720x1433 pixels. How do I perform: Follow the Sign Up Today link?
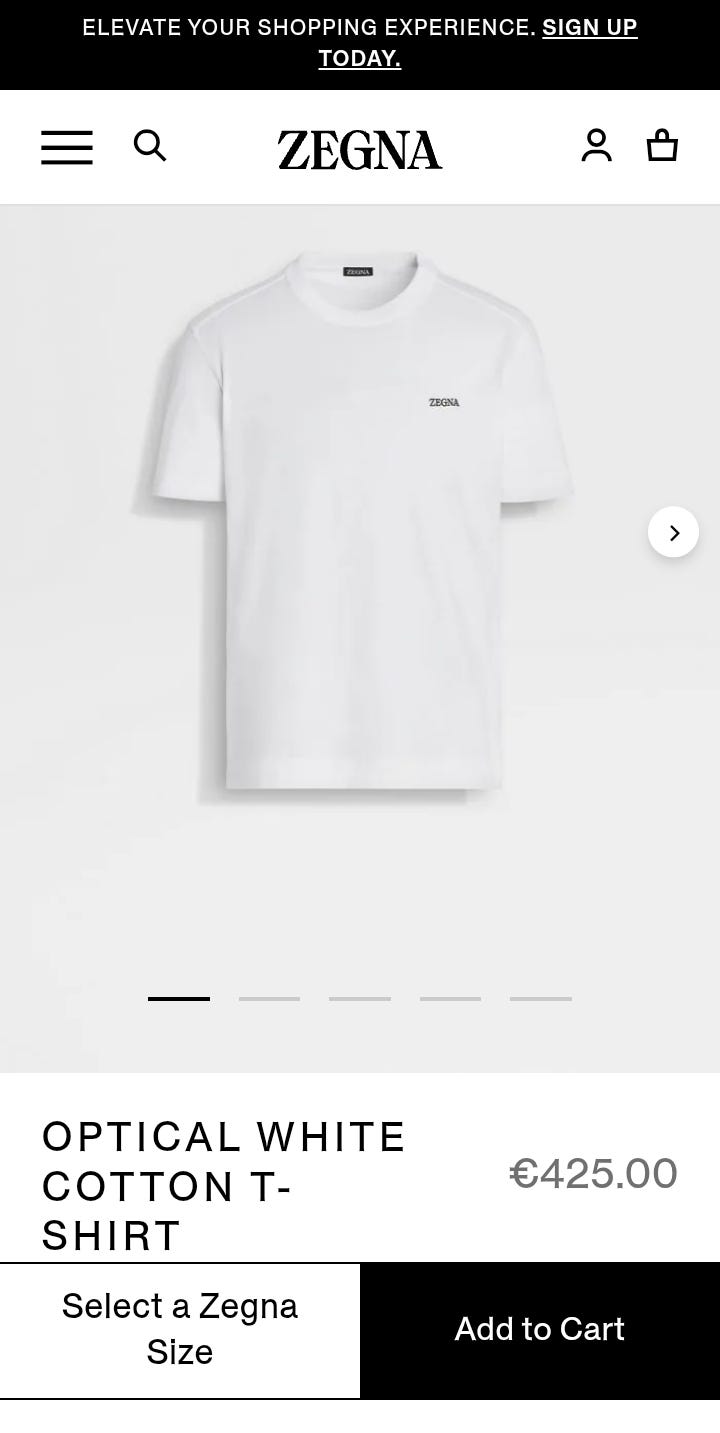pyautogui.click(x=589, y=28)
